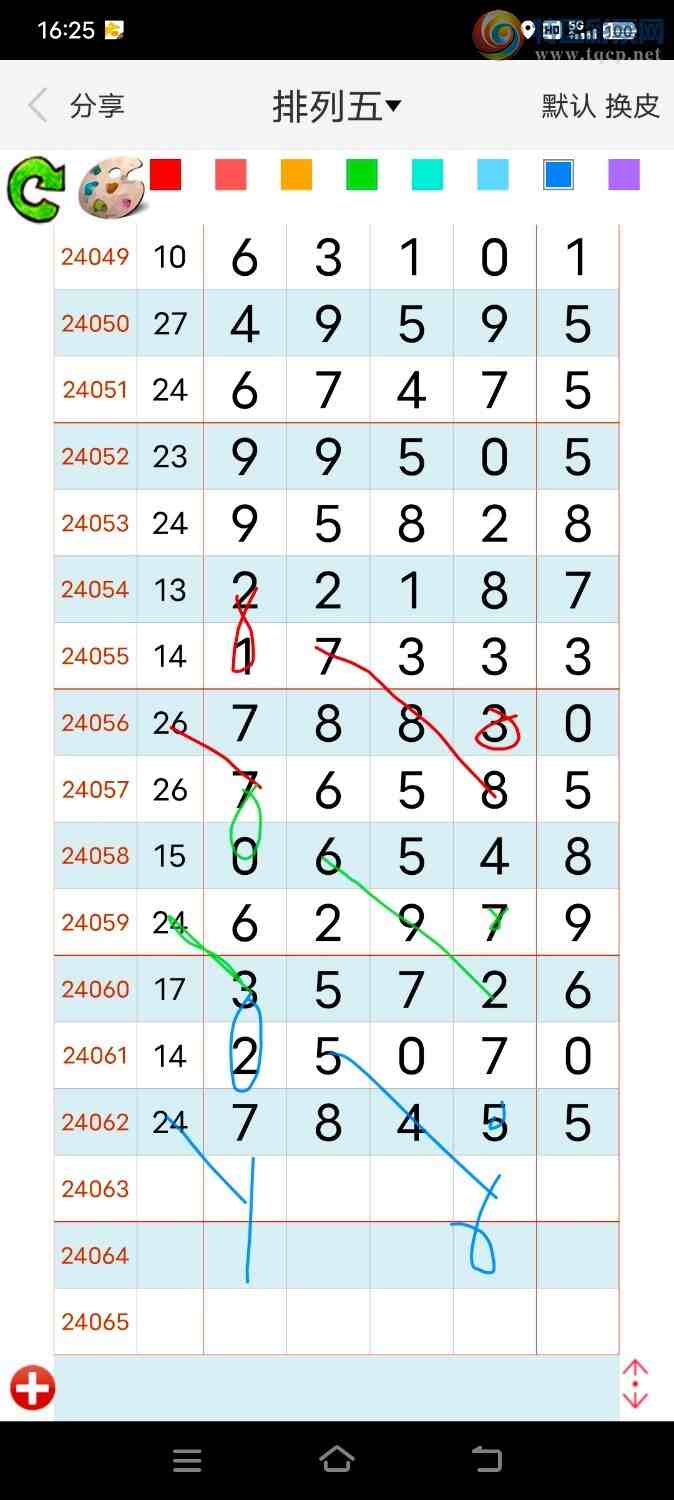This screenshot has height=1500, width=674.
Task: Open the 排列五 dropdown menu
Action: tap(337, 106)
